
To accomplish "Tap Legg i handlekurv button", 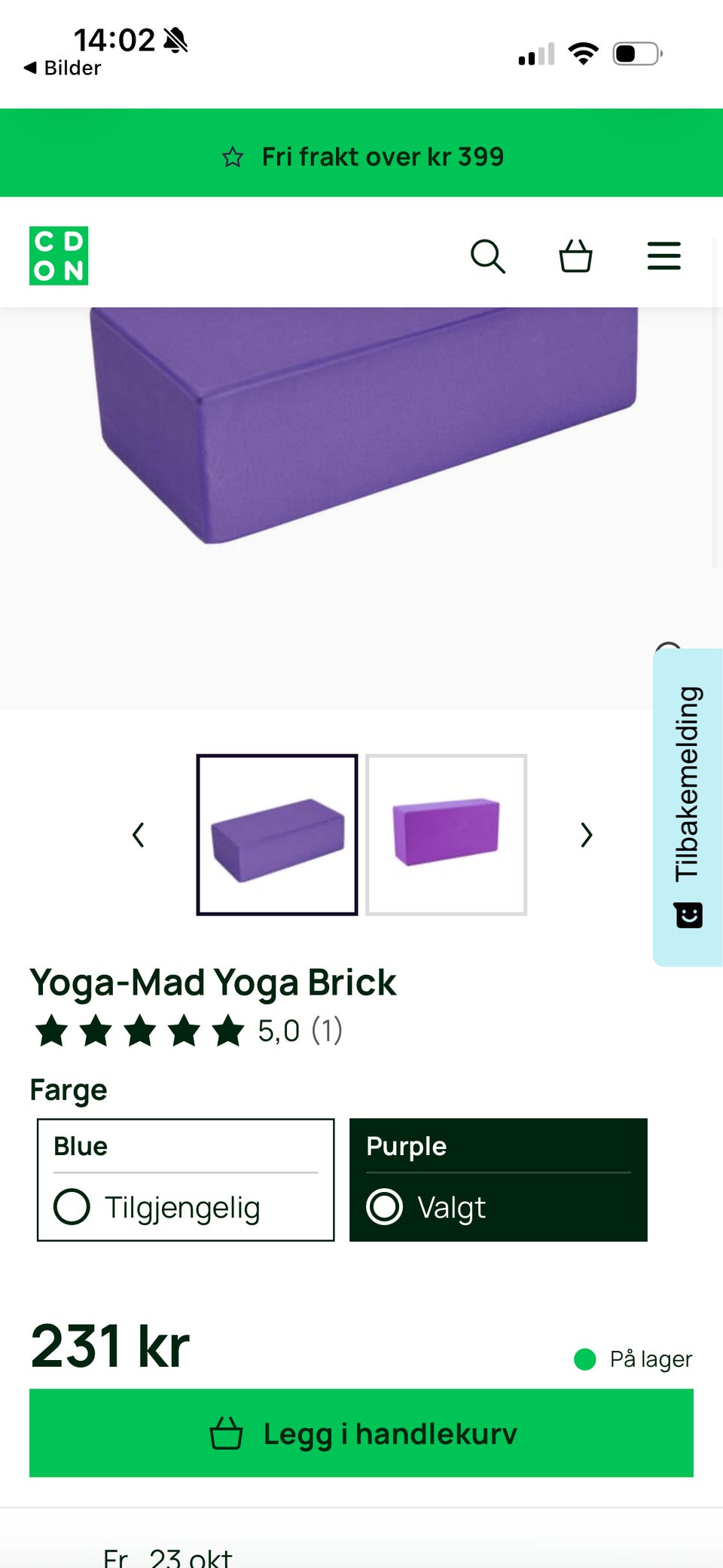I will click(361, 1433).
